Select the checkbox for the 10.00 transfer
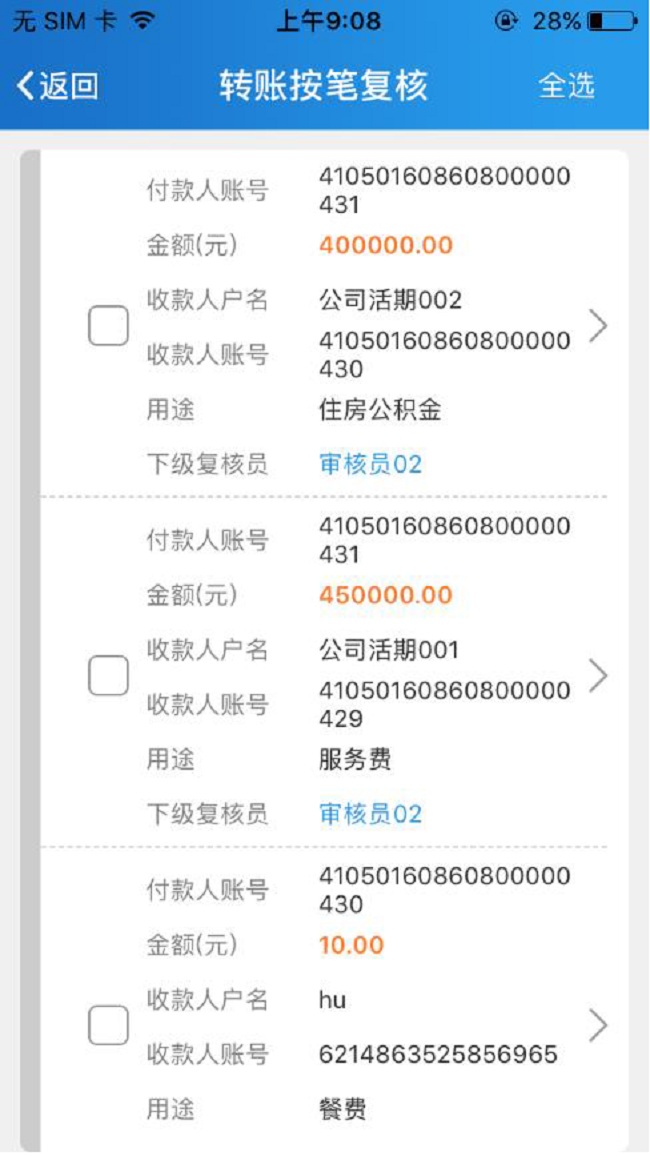Viewport: 650px width, 1156px height. tap(108, 1025)
